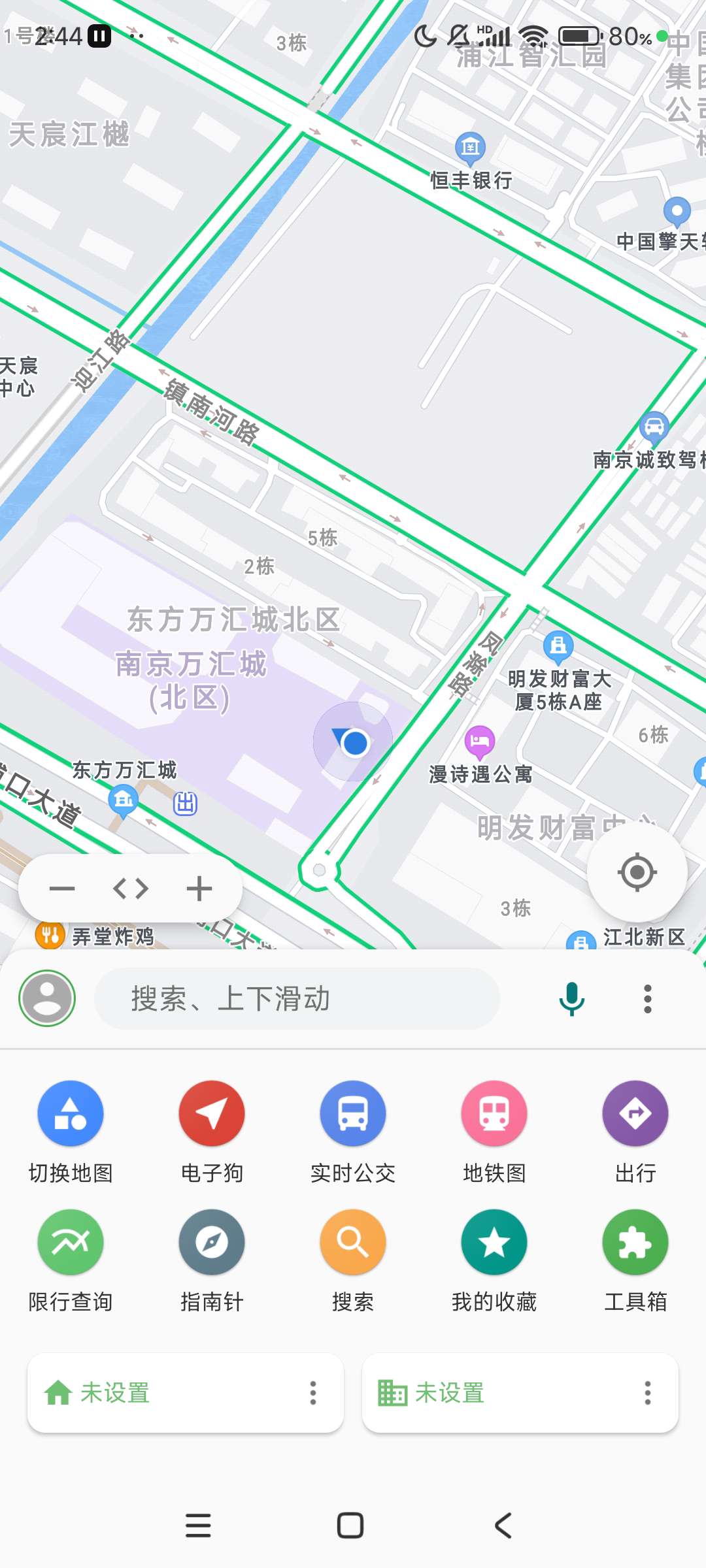This screenshot has height=1568, width=706.
Task: Open the user profile avatar
Action: pos(47,998)
